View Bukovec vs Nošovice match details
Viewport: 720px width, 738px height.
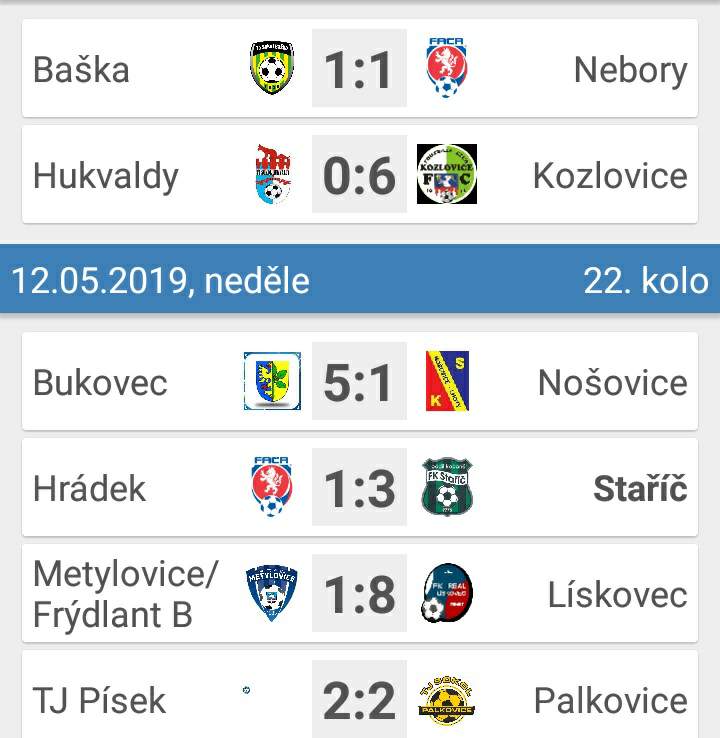(360, 382)
